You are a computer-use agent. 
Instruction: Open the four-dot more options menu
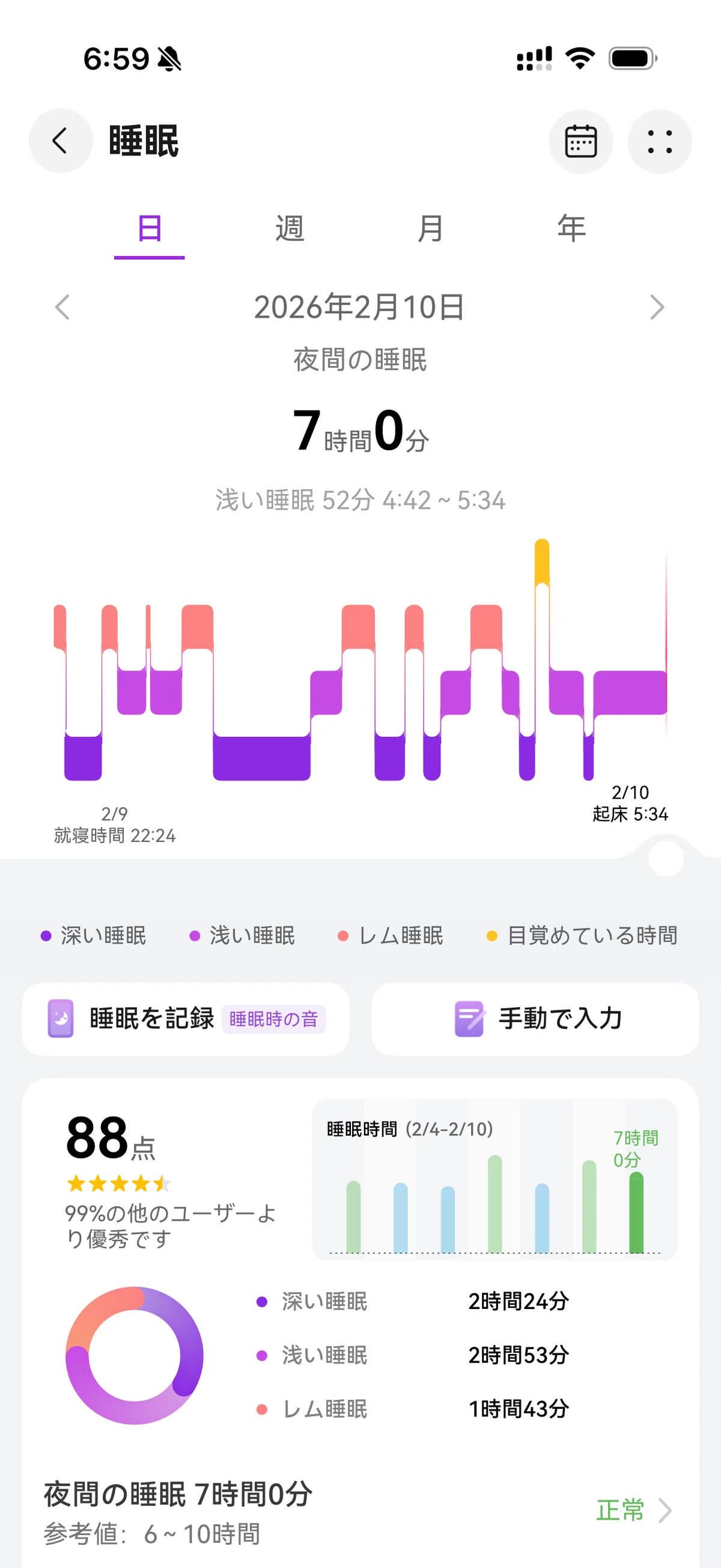[660, 141]
